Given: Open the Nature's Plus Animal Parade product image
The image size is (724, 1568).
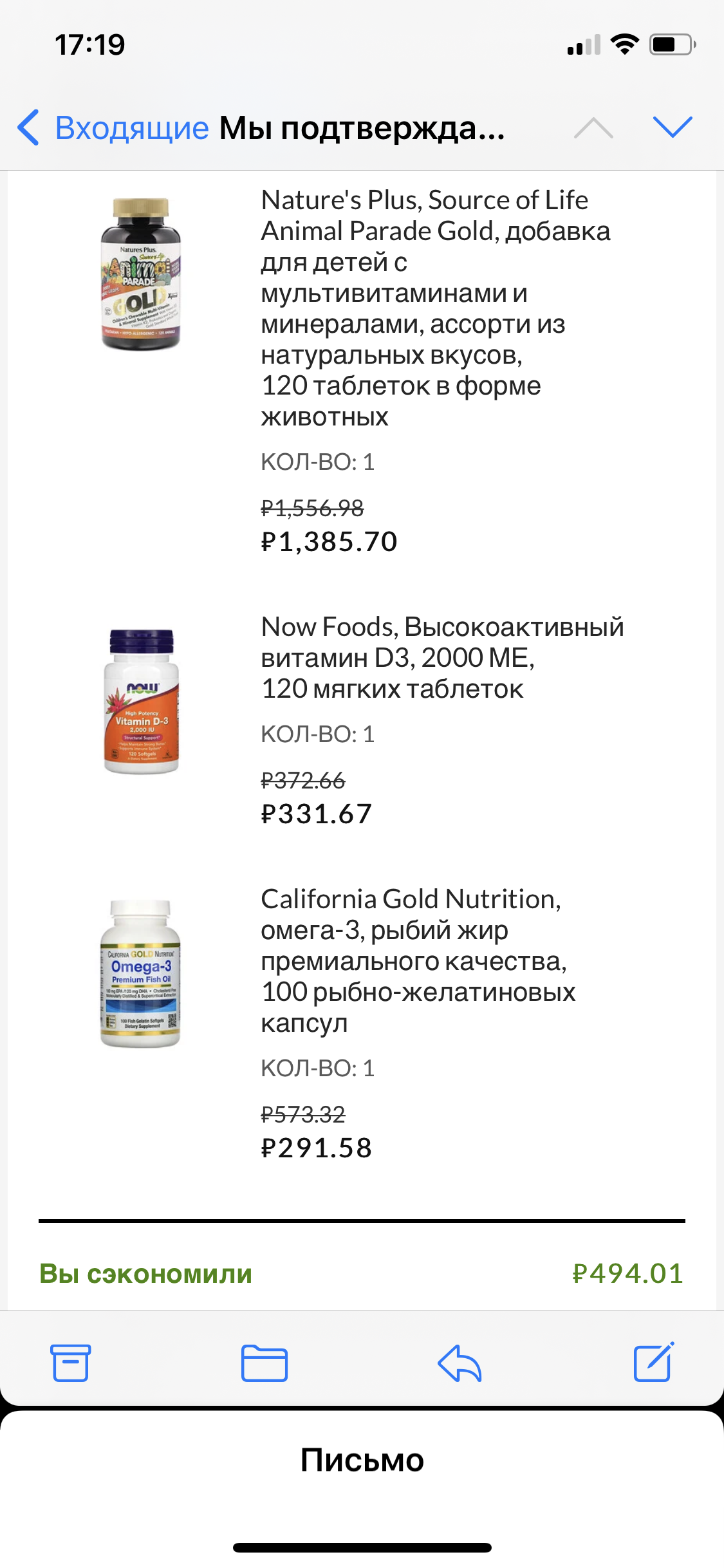Looking at the screenshot, I should click(x=141, y=274).
